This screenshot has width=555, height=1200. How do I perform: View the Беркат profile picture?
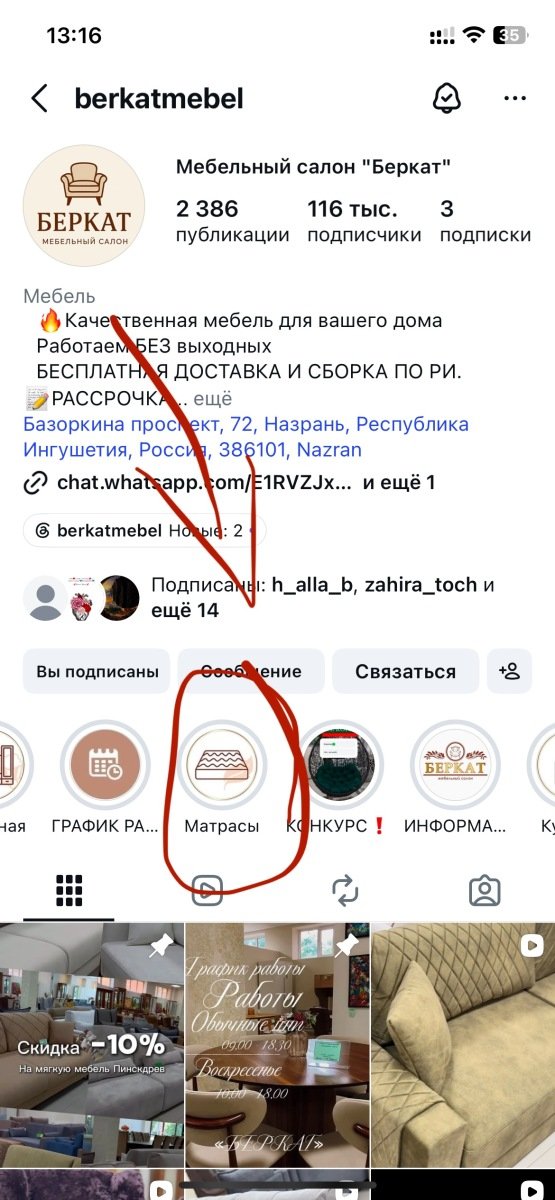coord(84,206)
